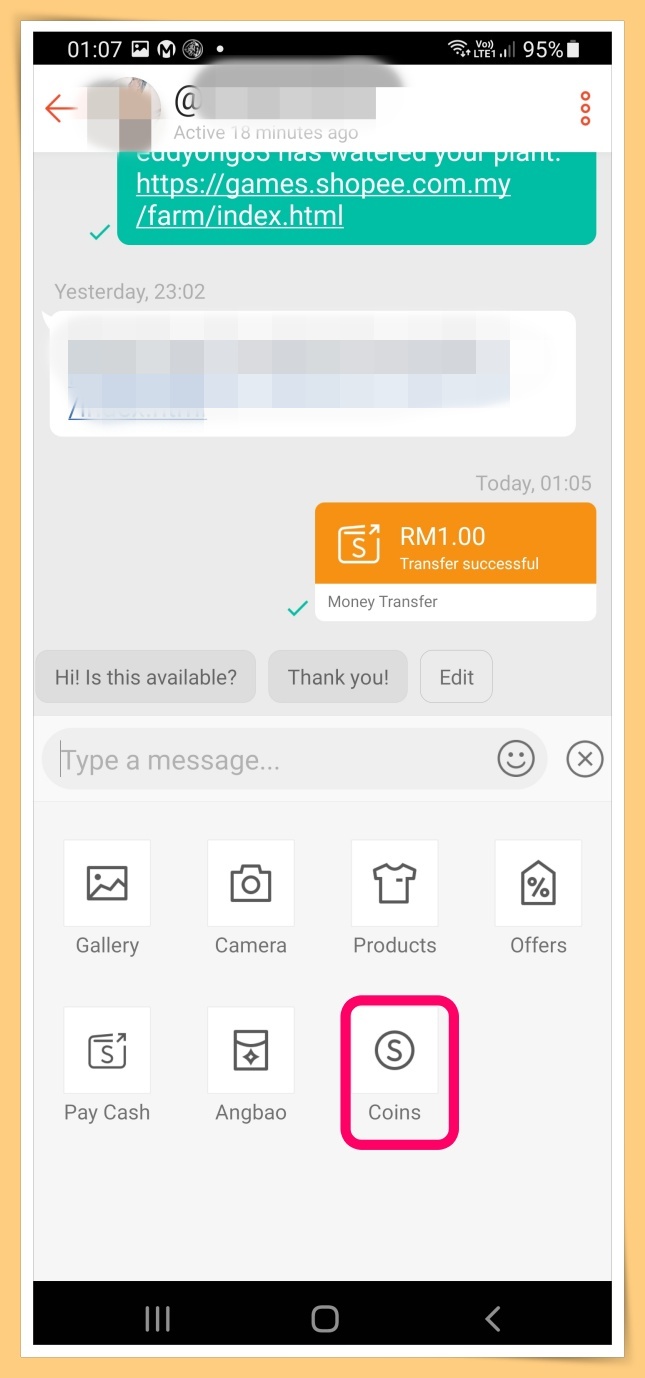Focus the Type a message field

tap(270, 760)
